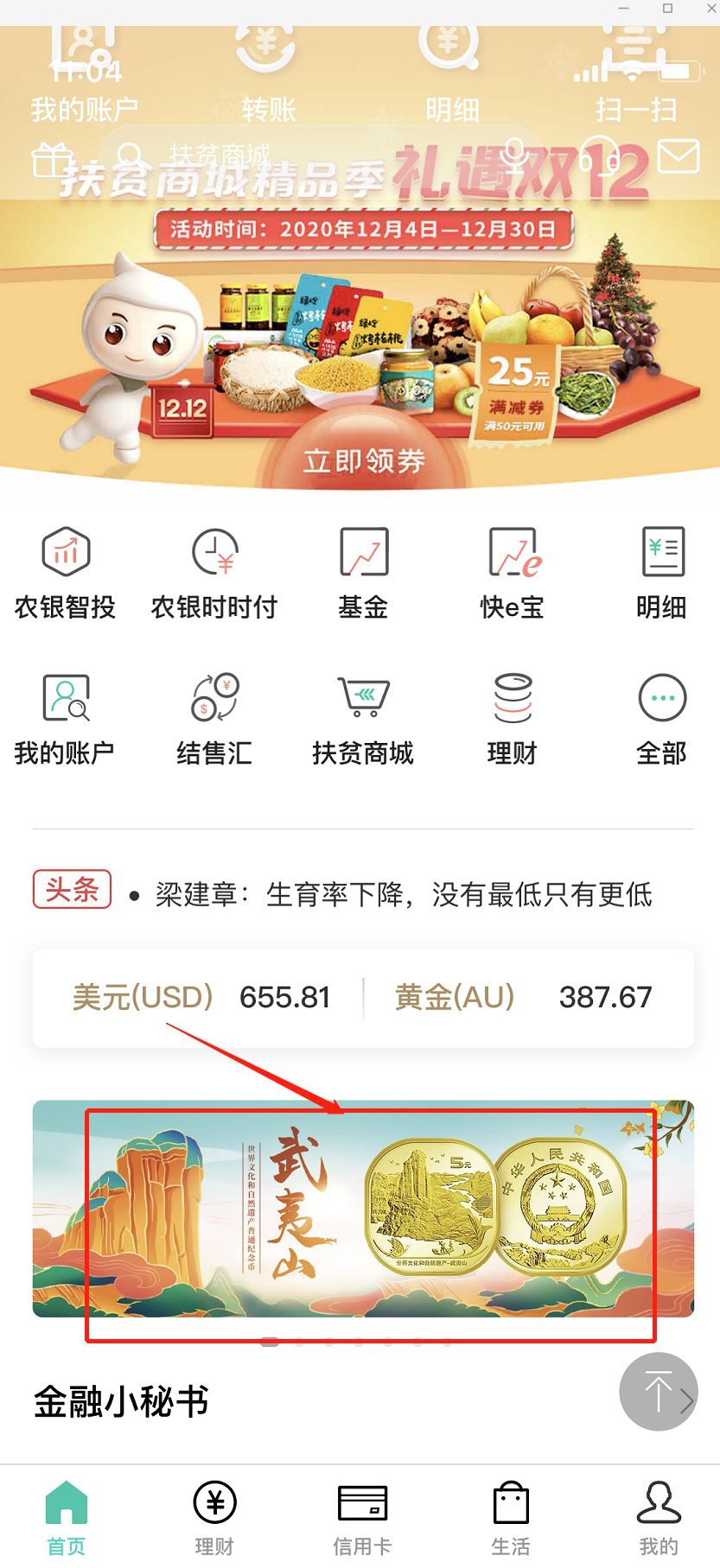Switch to the 我的 tab

pyautogui.click(x=659, y=1518)
